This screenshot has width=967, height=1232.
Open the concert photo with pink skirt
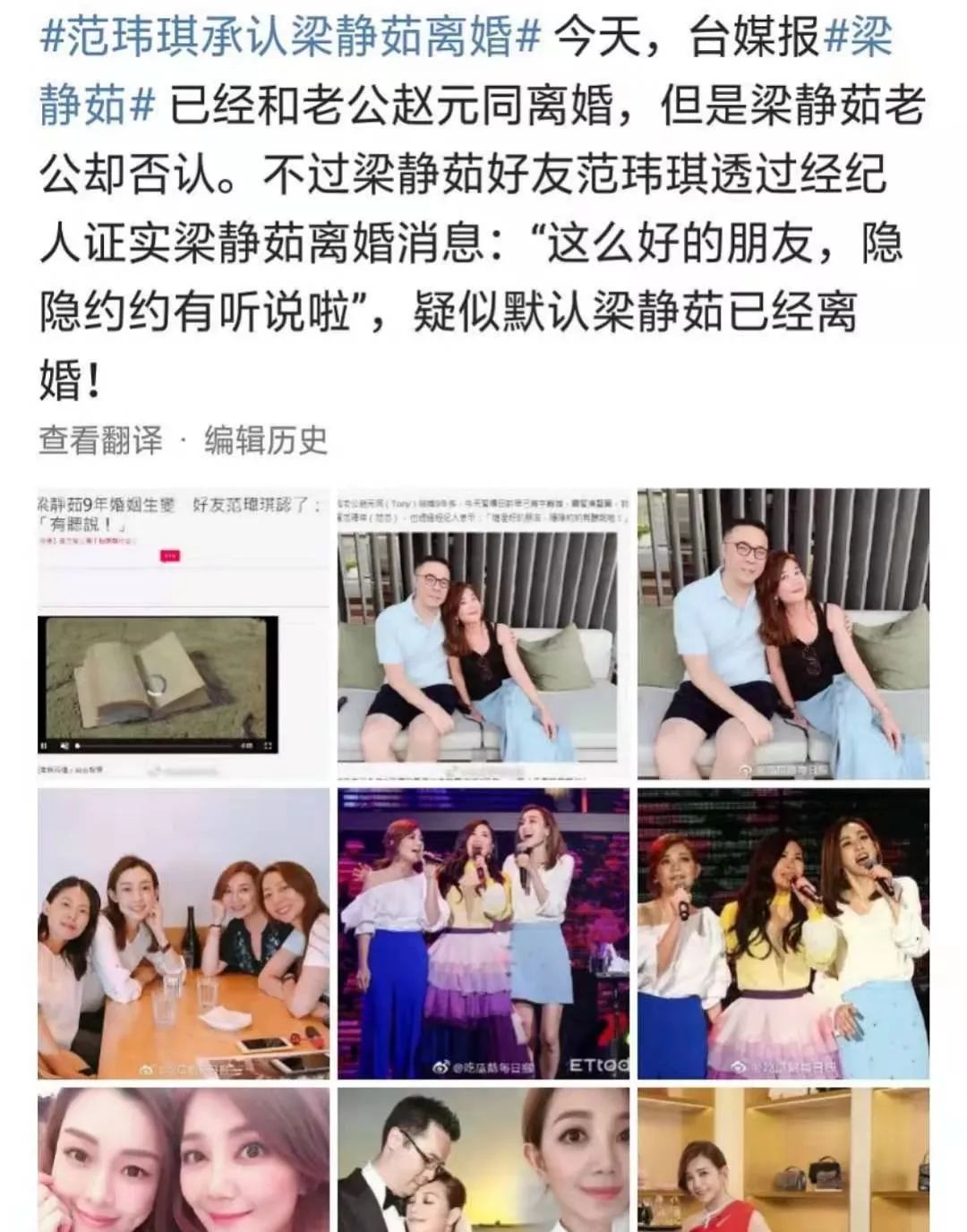tap(786, 936)
